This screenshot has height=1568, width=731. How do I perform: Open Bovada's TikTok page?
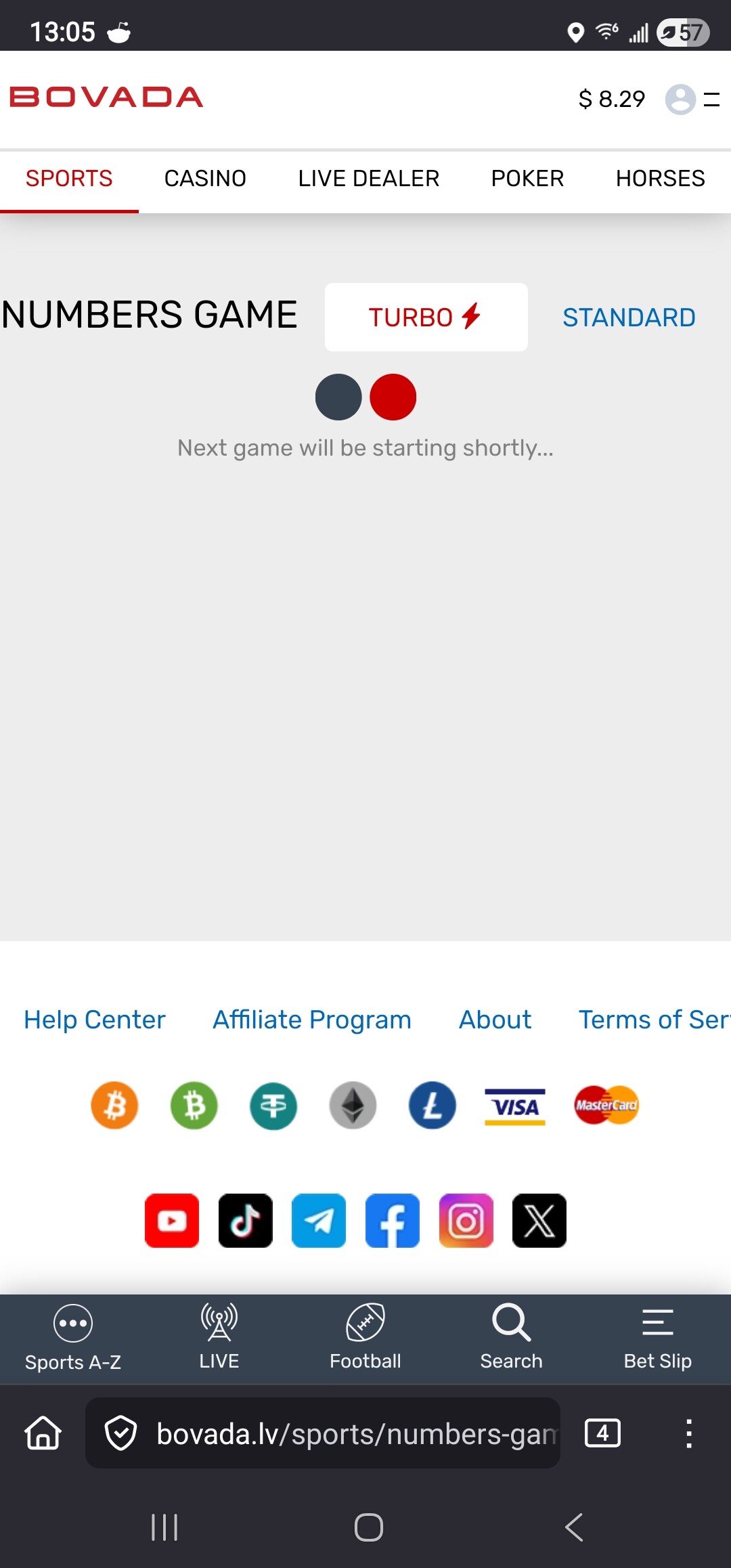coord(245,1221)
